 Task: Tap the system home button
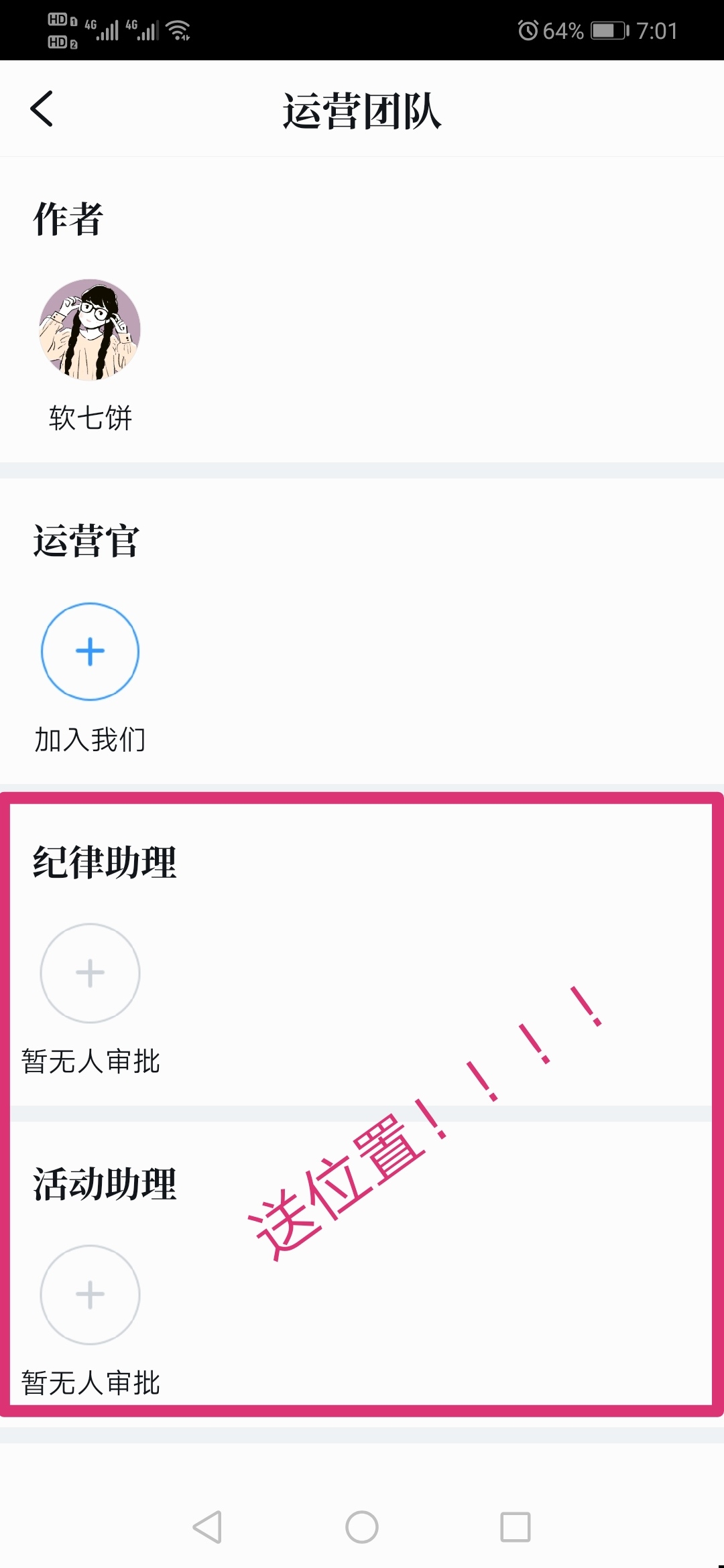tap(362, 1527)
